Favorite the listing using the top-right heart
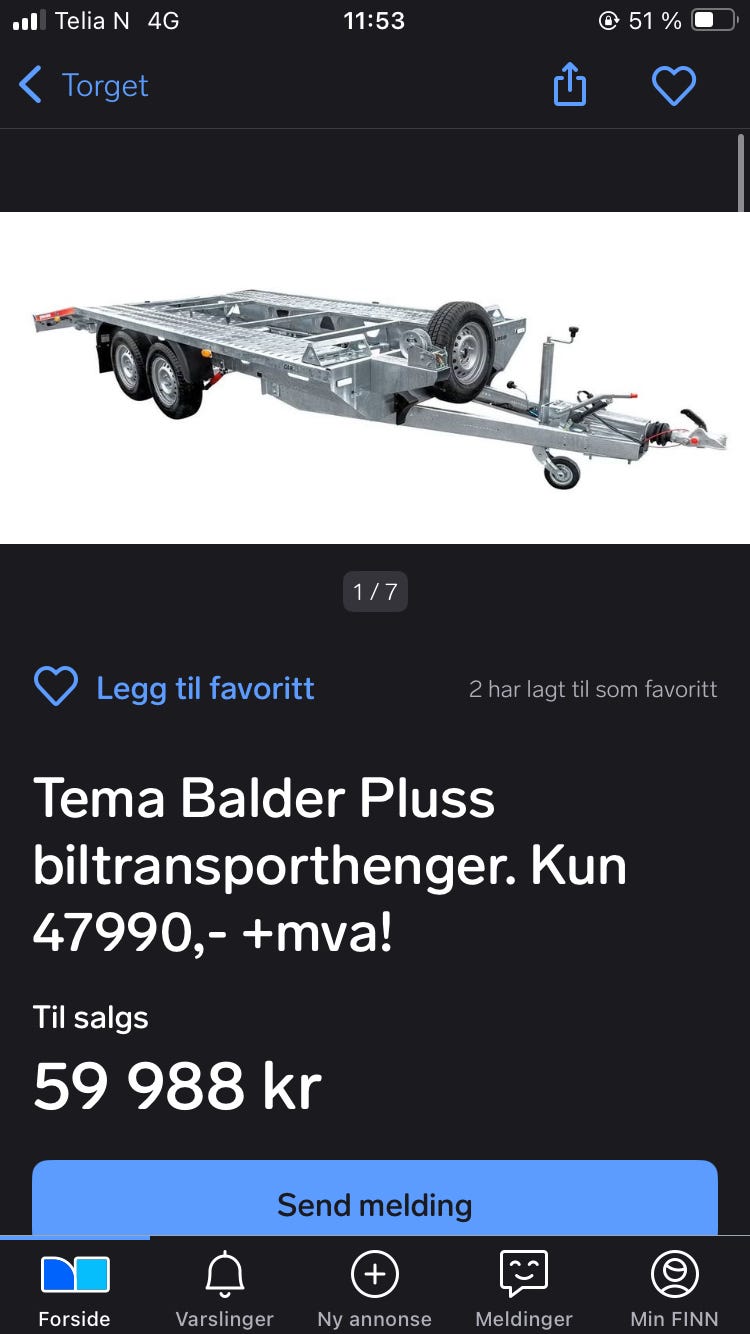The image size is (750, 1334). tap(674, 85)
